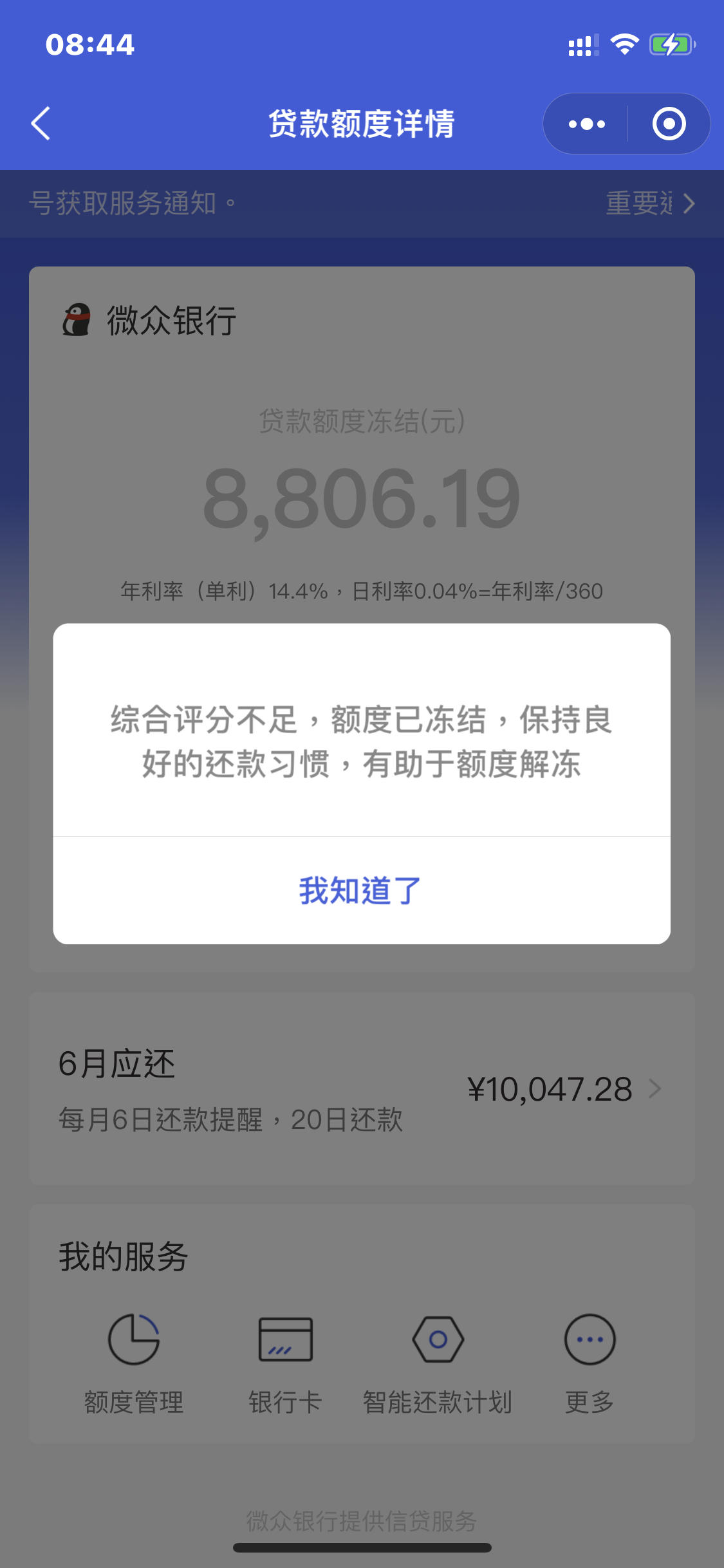Screen dimensions: 724x1568
Task: Close the mini-program with the circle icon
Action: pyautogui.click(x=669, y=124)
